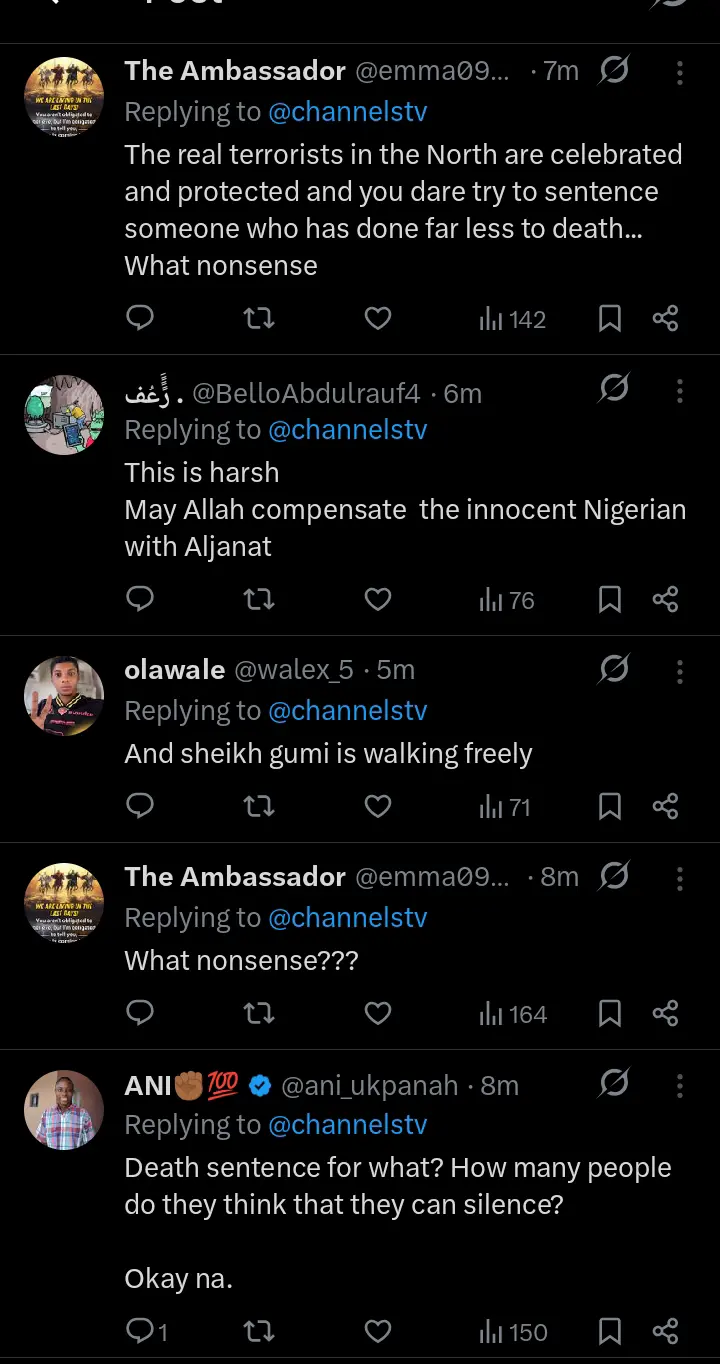
Task: Open @channelstv link in olawale's reply
Action: point(347,711)
